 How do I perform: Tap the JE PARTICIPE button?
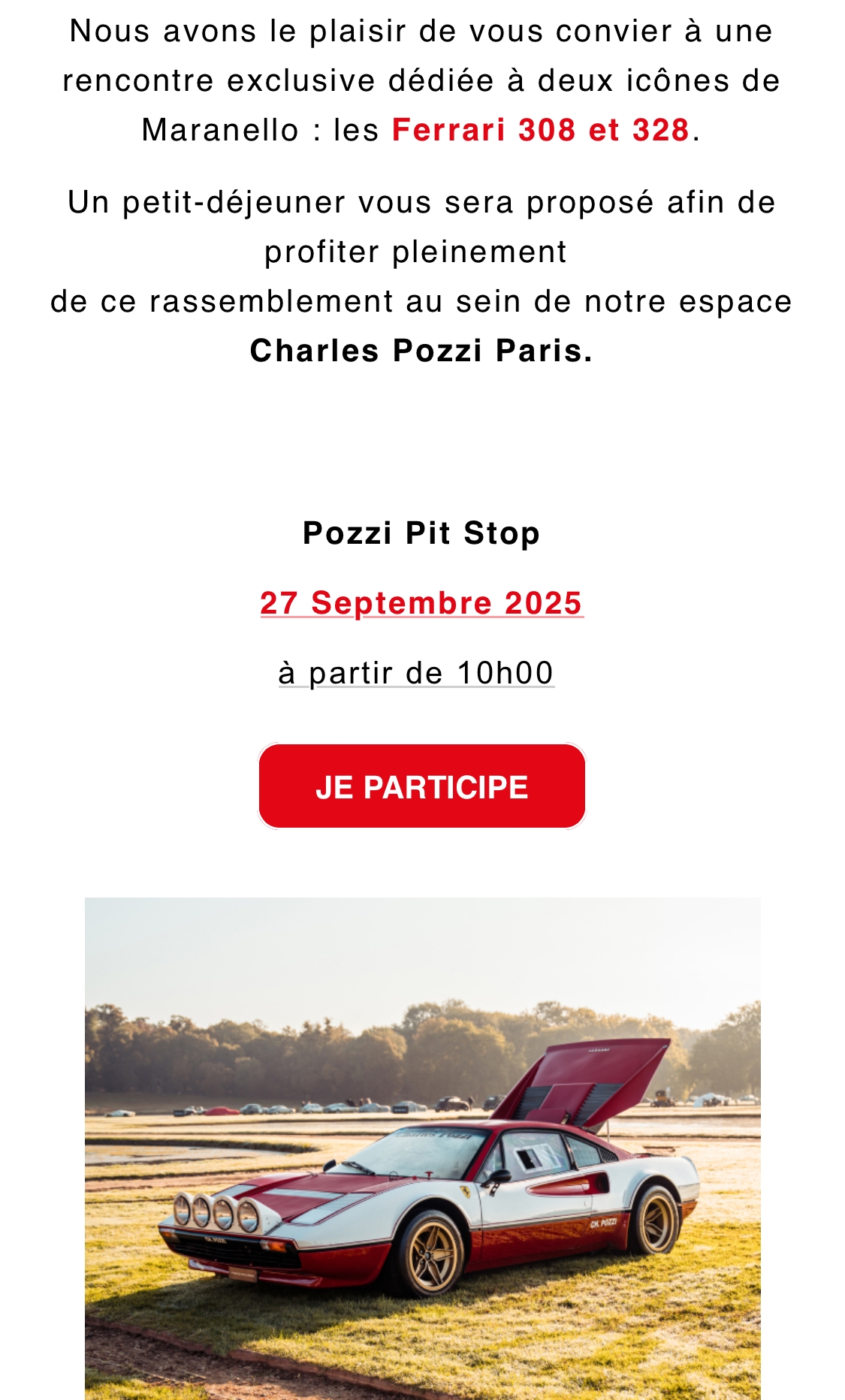coord(421,786)
